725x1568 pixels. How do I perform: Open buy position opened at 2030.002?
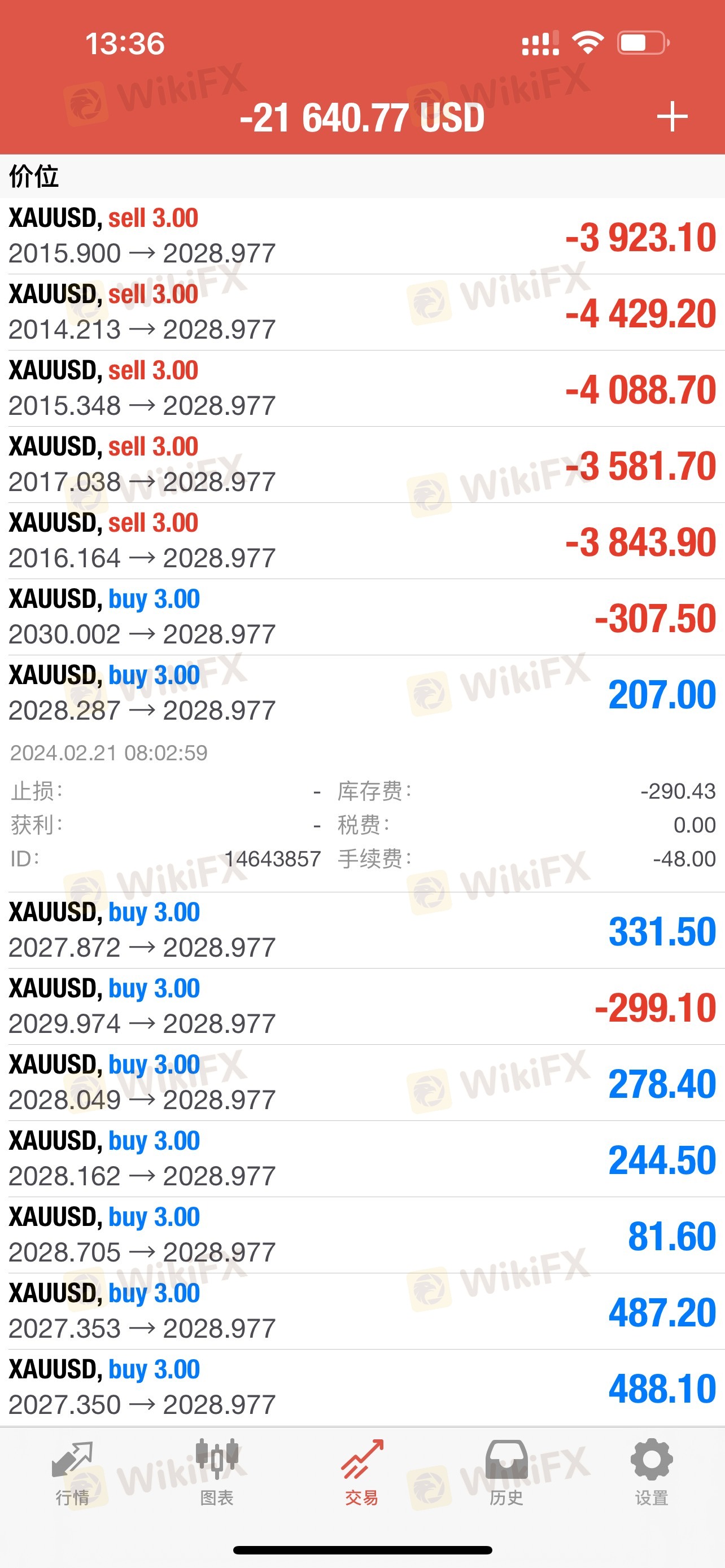click(x=362, y=616)
